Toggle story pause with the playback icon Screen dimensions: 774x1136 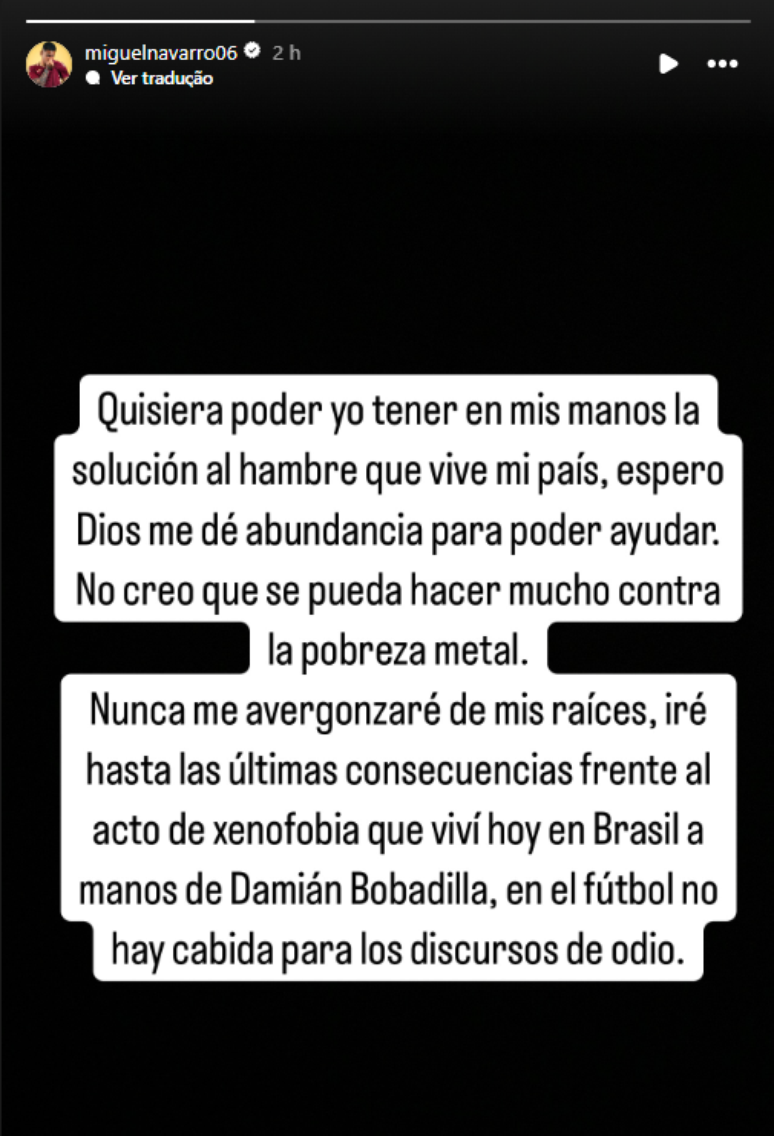pos(668,64)
